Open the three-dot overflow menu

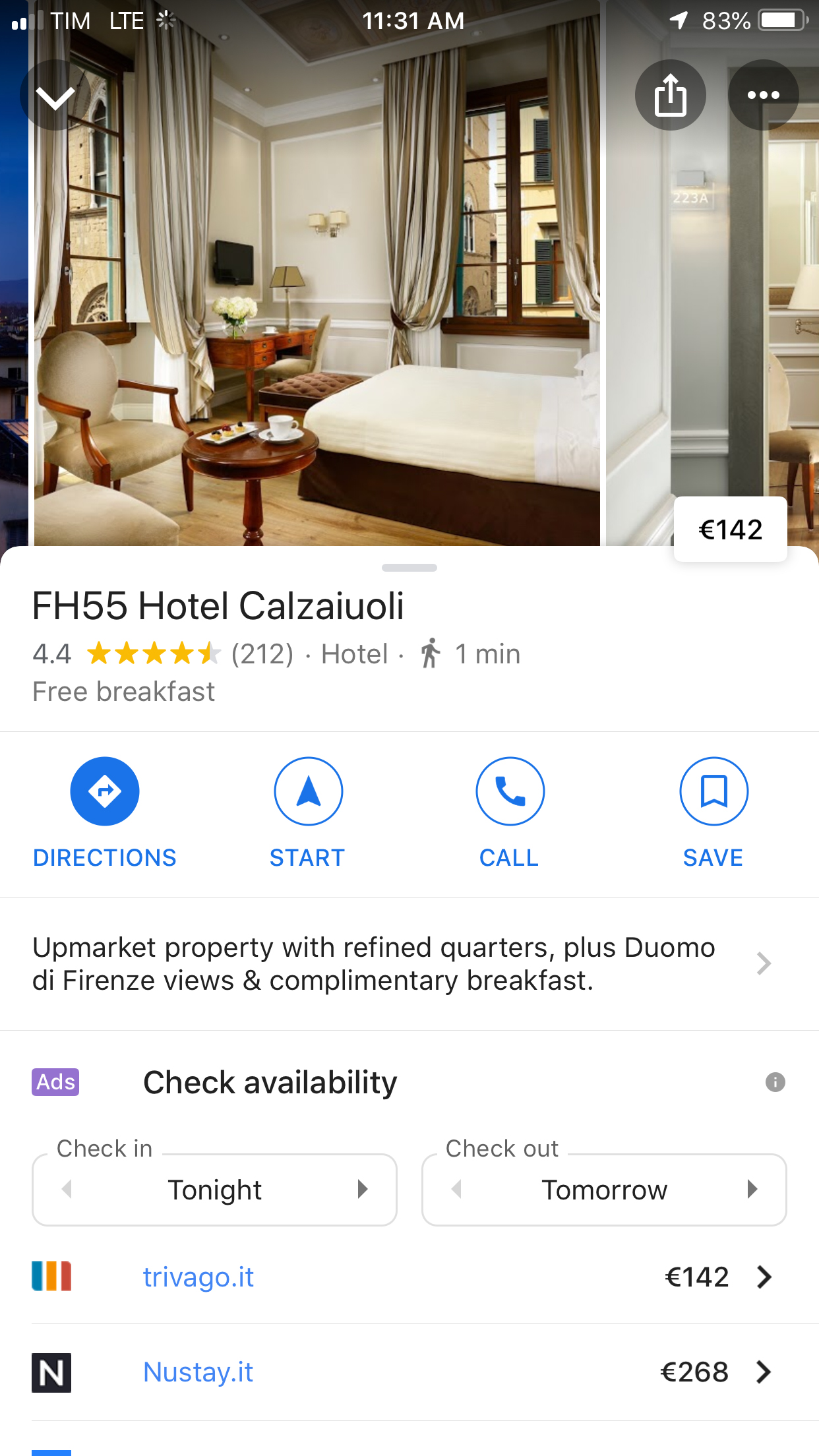click(x=763, y=96)
